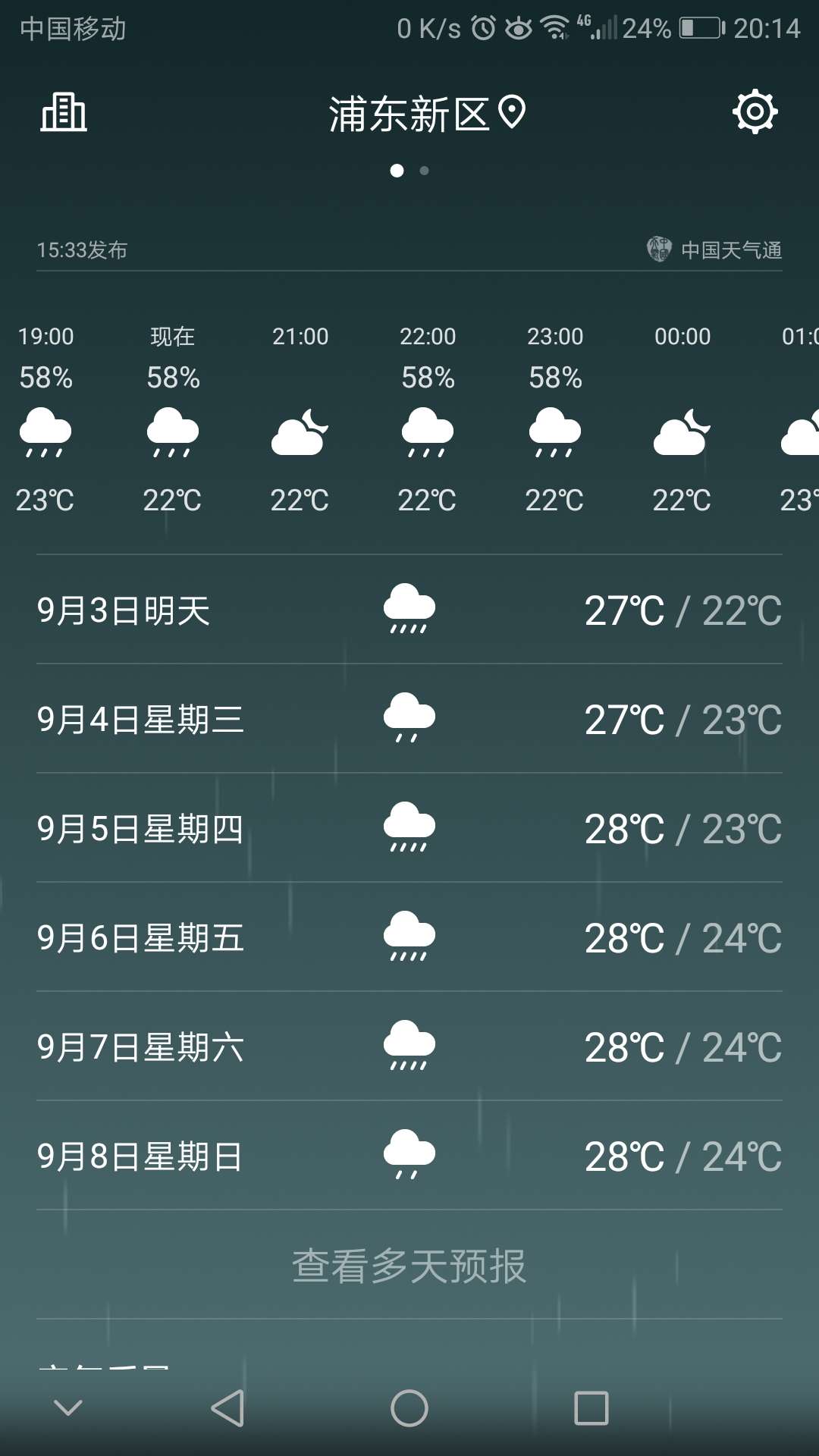This screenshot has width=819, height=1456.
Task: Open forecast for 9月8日星期日
Action: (x=409, y=1156)
